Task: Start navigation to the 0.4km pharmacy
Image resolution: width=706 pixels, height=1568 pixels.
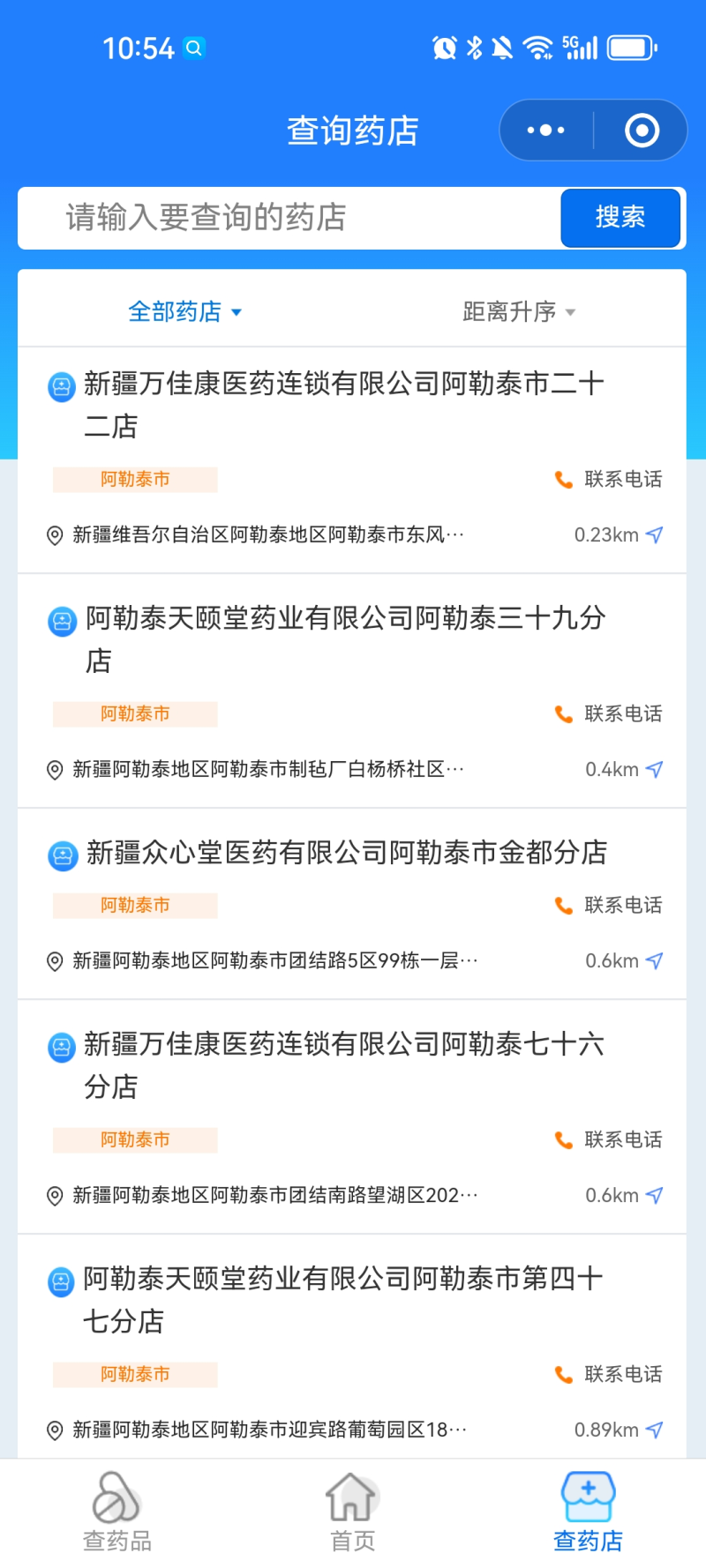Action: (624, 769)
